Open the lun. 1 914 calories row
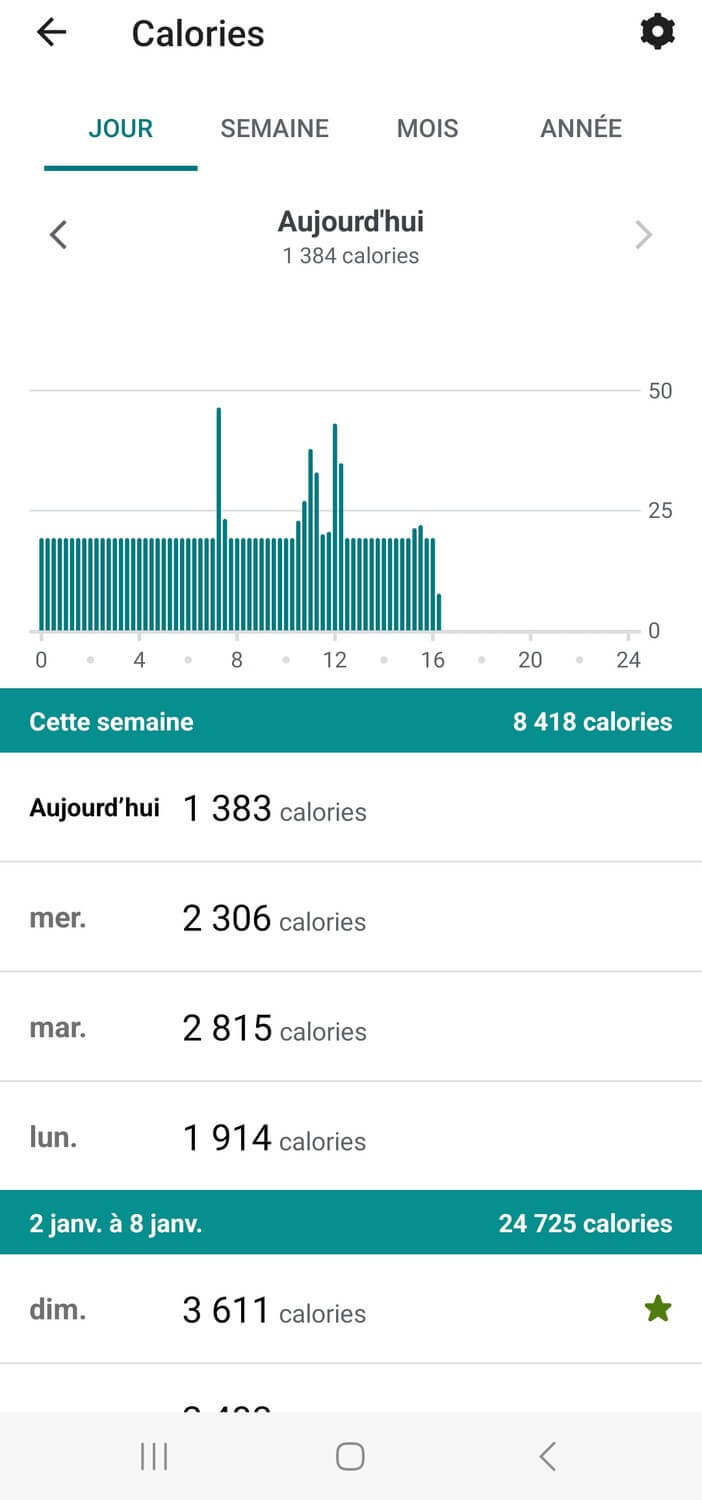This screenshot has width=702, height=1500. coord(350,1138)
